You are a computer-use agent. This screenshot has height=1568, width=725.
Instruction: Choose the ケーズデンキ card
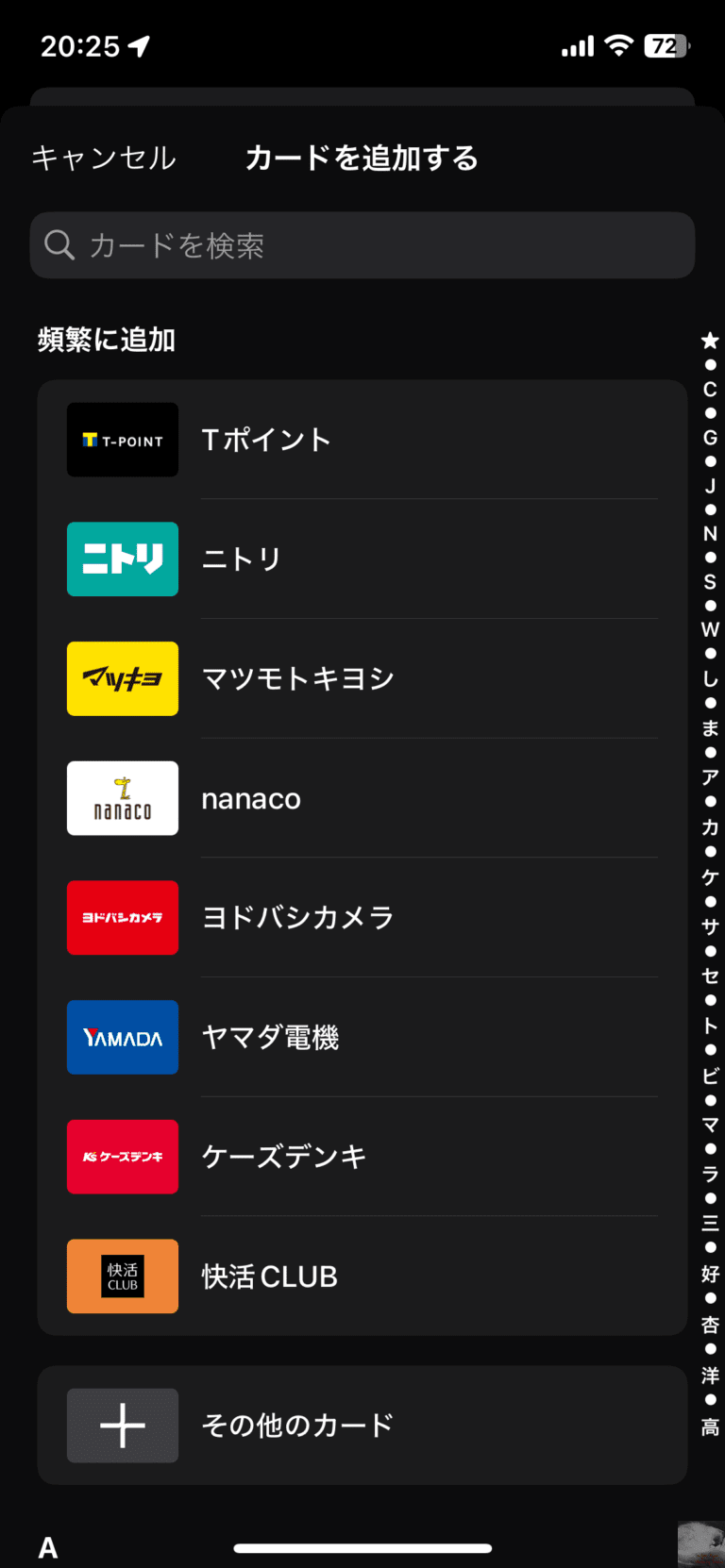(x=362, y=1157)
